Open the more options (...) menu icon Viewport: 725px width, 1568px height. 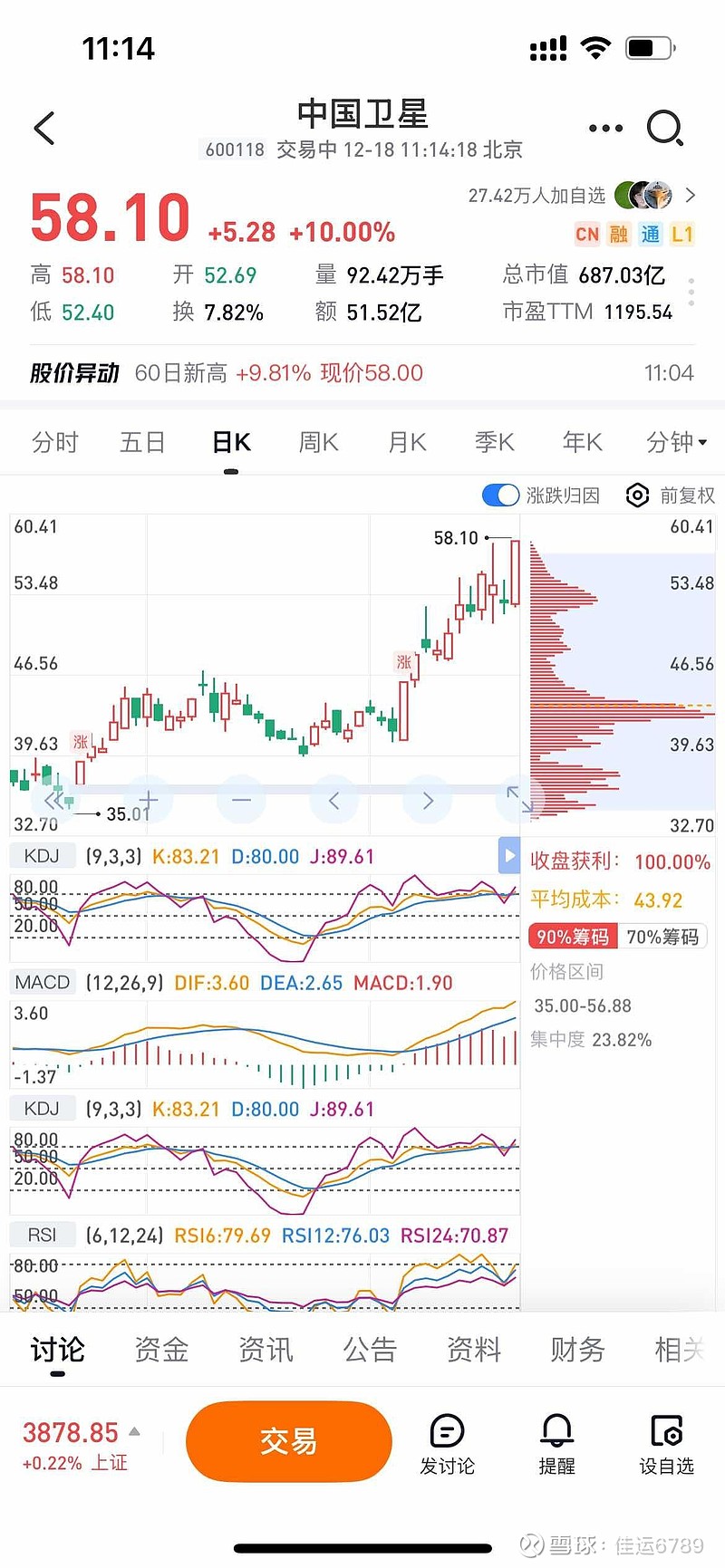point(604,128)
